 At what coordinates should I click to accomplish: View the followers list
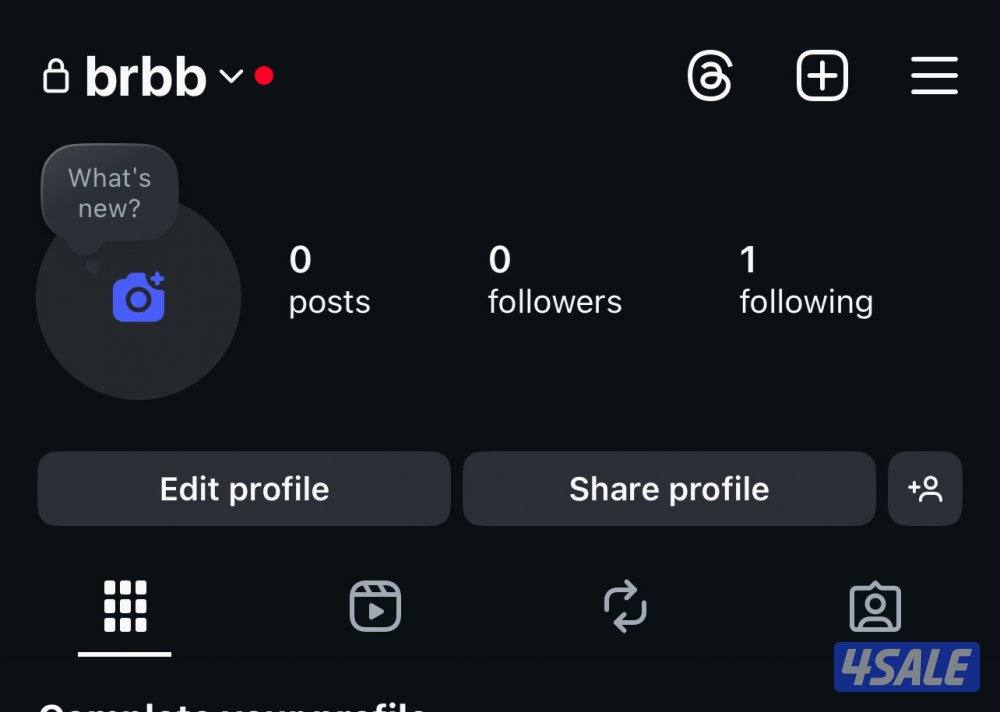554,281
